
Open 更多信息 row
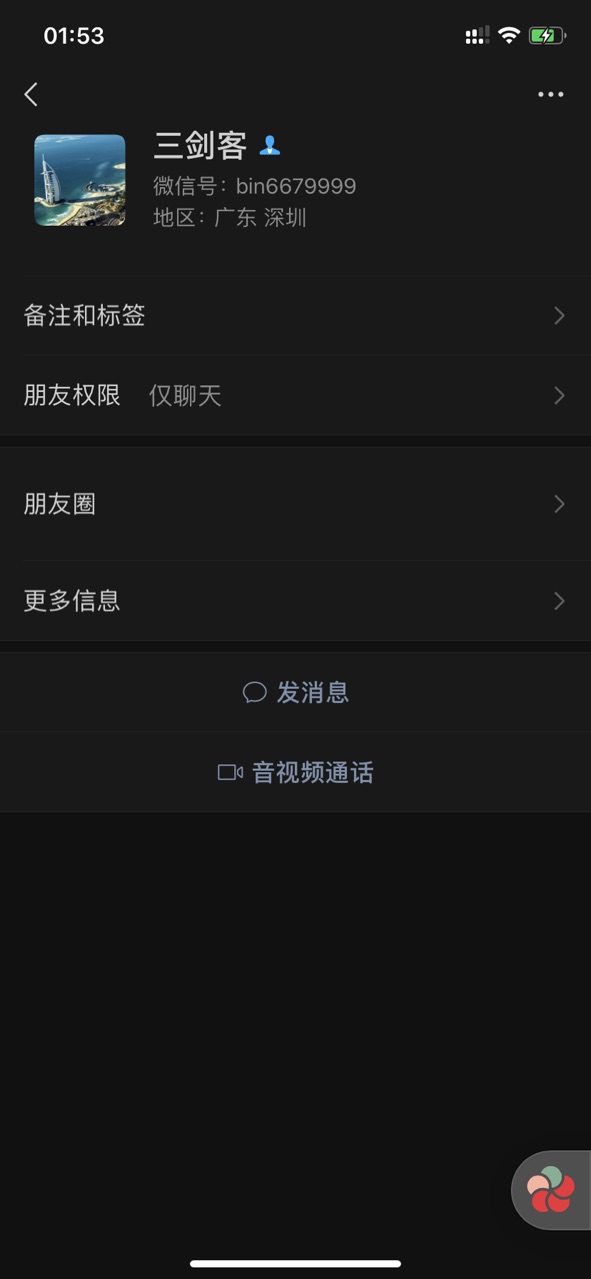coord(295,601)
